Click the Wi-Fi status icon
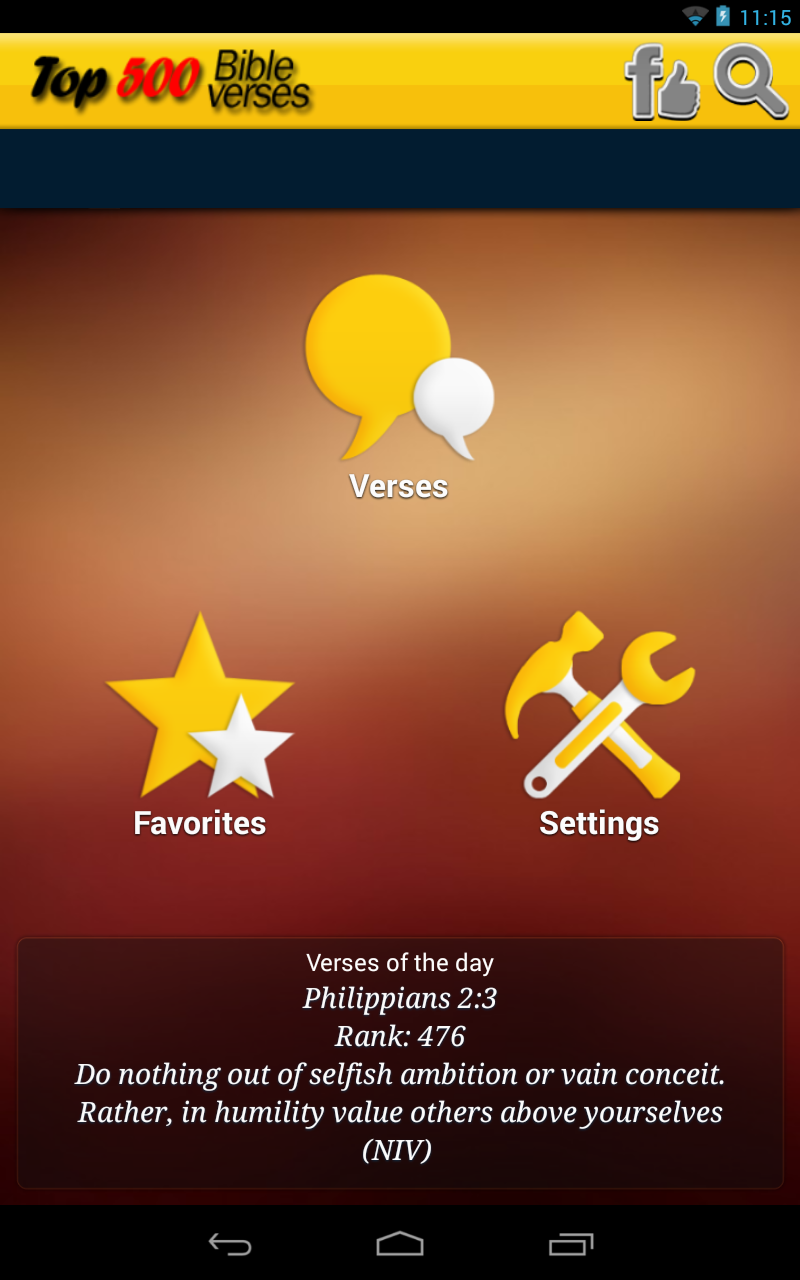This screenshot has width=800, height=1280. pos(694,15)
